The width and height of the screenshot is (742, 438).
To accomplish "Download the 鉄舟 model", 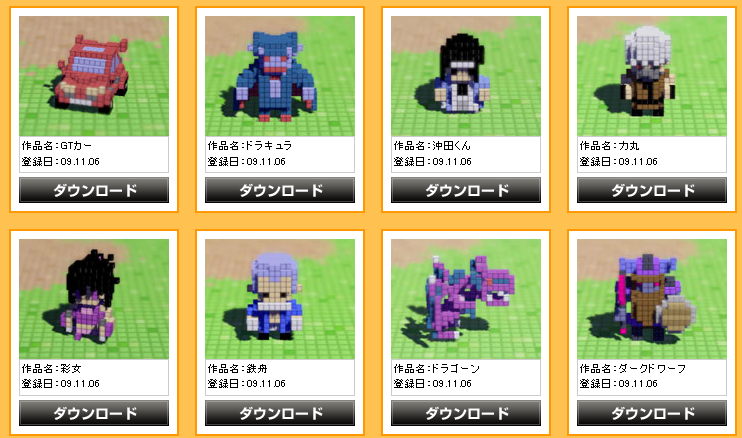I will 280,413.
